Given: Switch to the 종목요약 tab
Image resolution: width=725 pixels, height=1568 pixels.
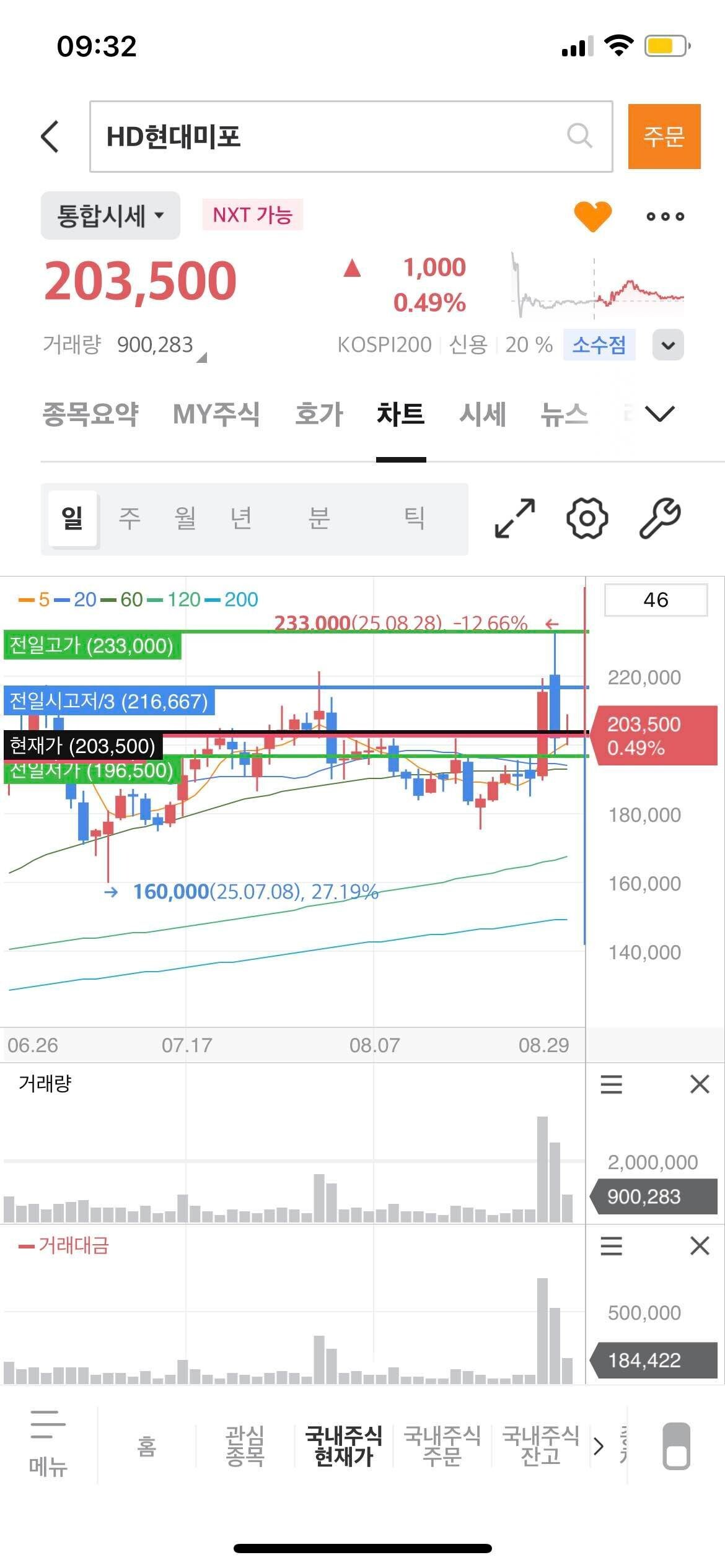Looking at the screenshot, I should pyautogui.click(x=90, y=414).
